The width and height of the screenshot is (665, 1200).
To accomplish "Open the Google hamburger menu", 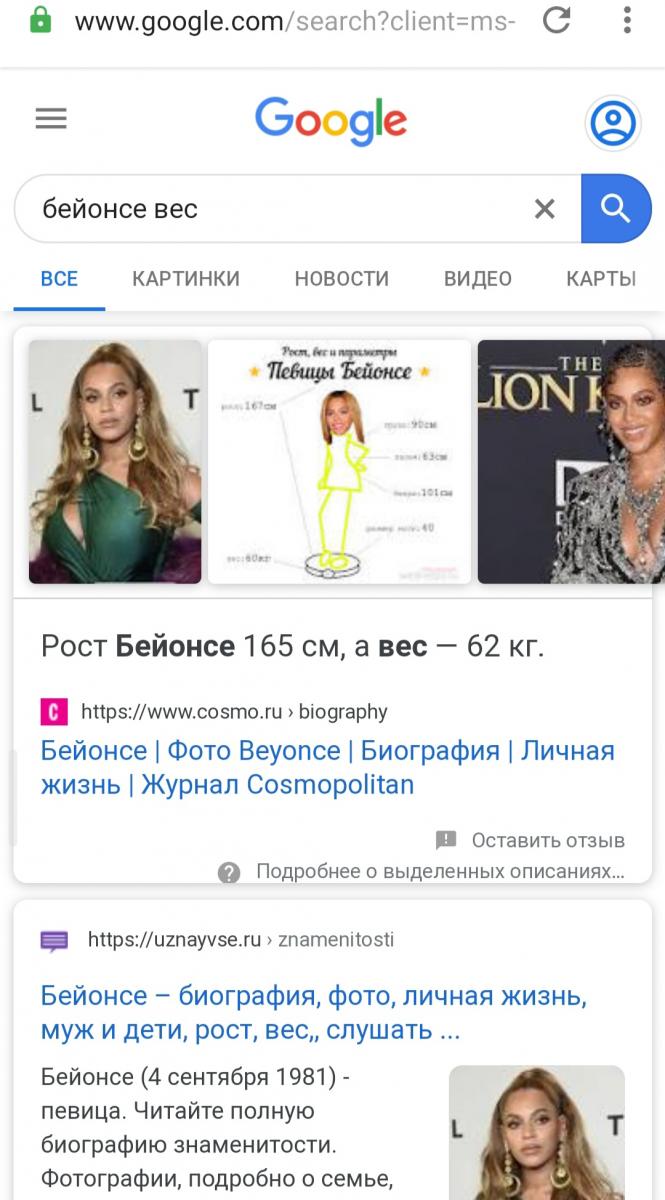I will [x=51, y=119].
